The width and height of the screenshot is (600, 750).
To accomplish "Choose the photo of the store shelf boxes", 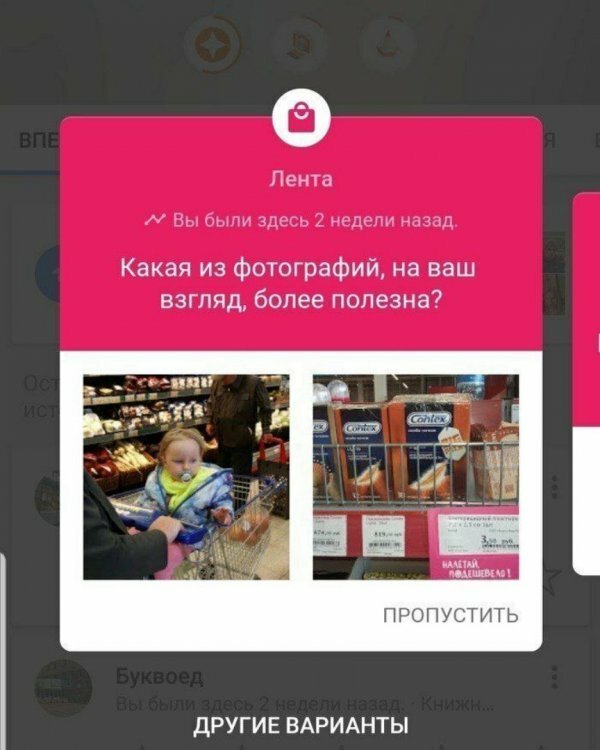I will click(x=416, y=477).
